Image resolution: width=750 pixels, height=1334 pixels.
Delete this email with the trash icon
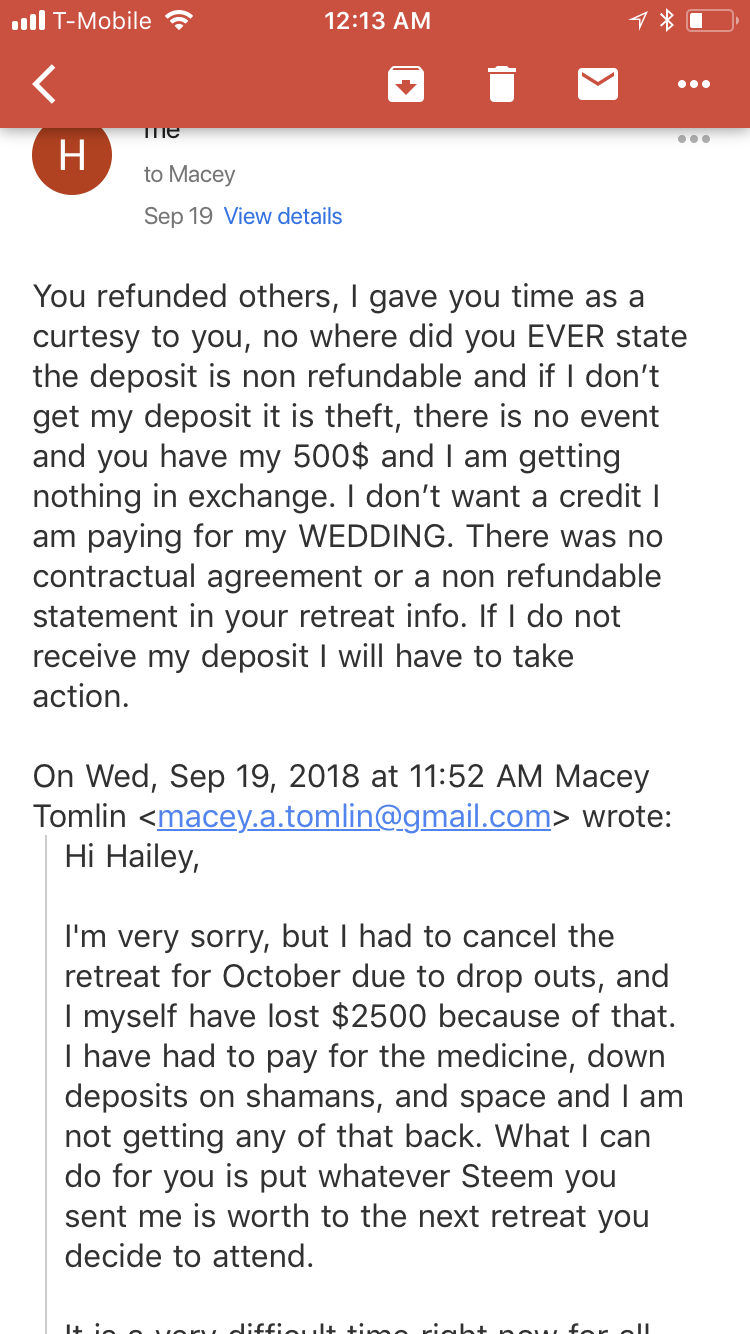502,85
